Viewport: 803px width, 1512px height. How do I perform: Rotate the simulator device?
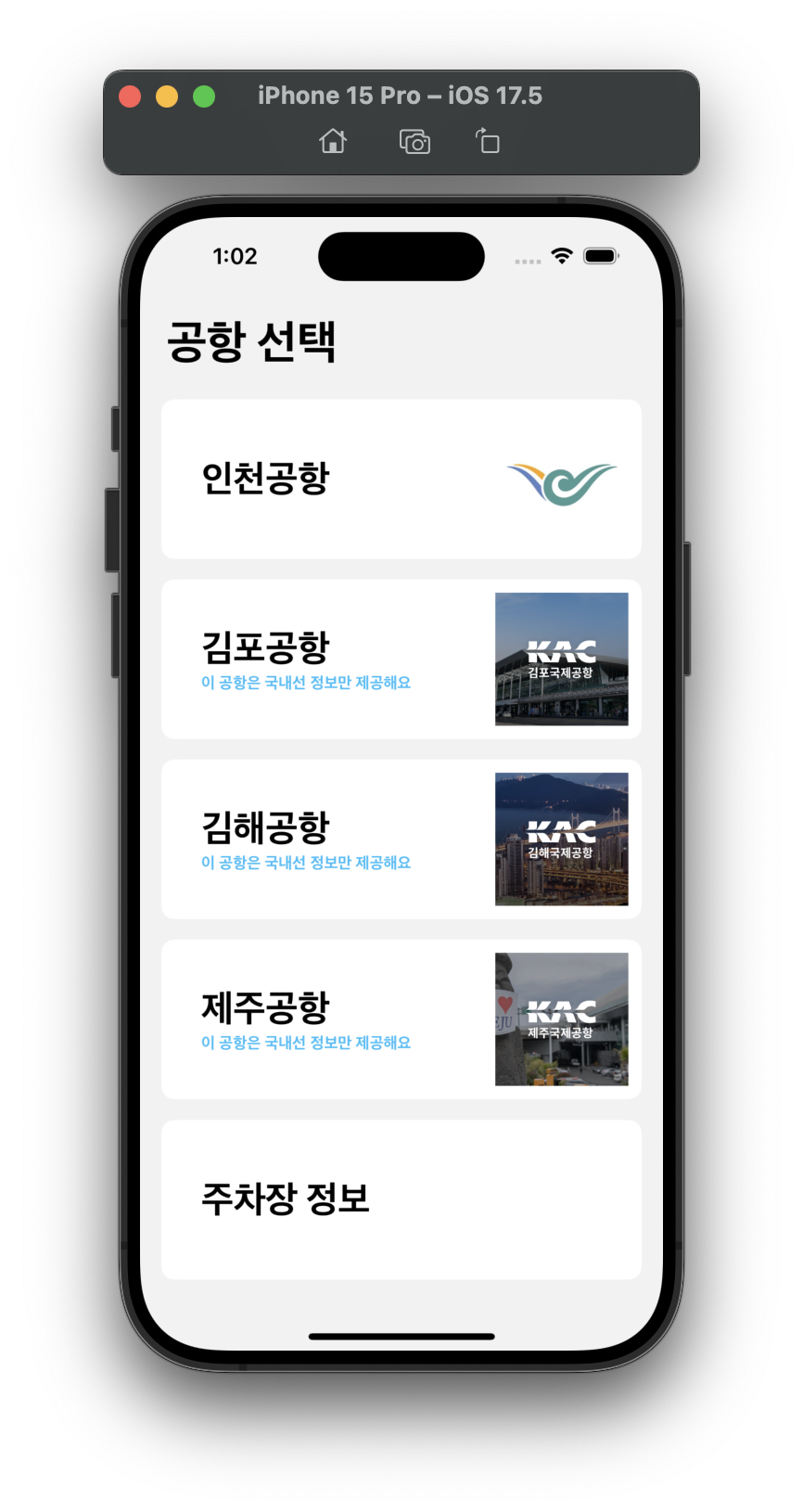tap(488, 142)
